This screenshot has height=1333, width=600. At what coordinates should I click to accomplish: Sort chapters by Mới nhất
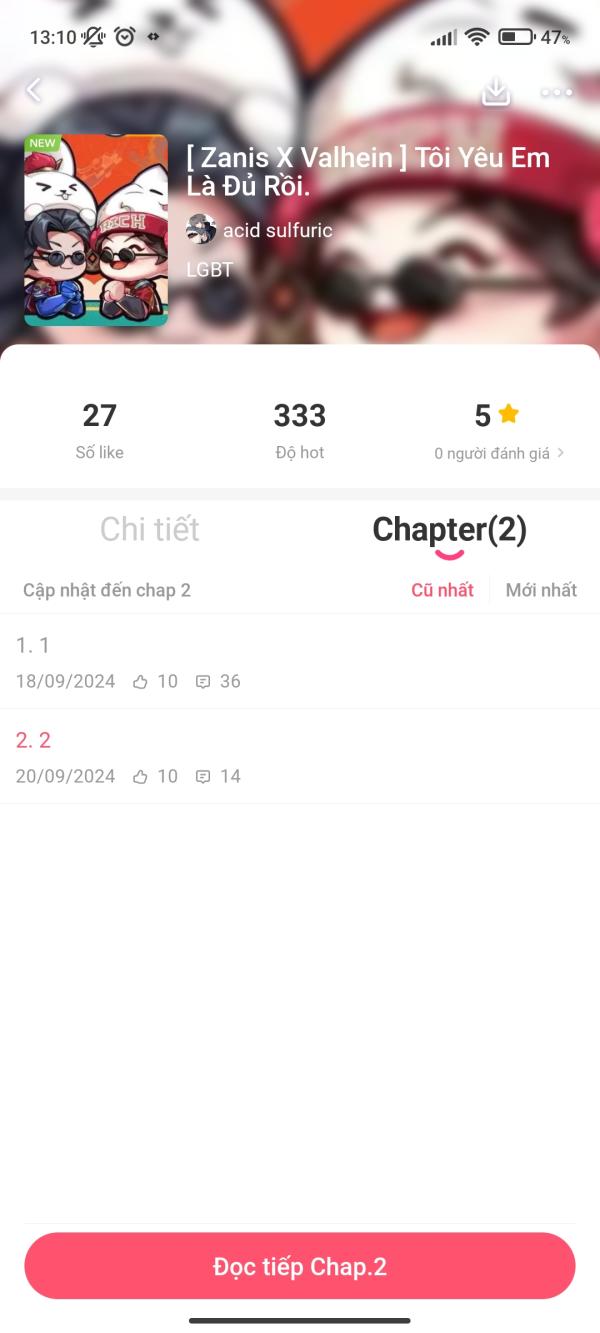click(x=541, y=590)
